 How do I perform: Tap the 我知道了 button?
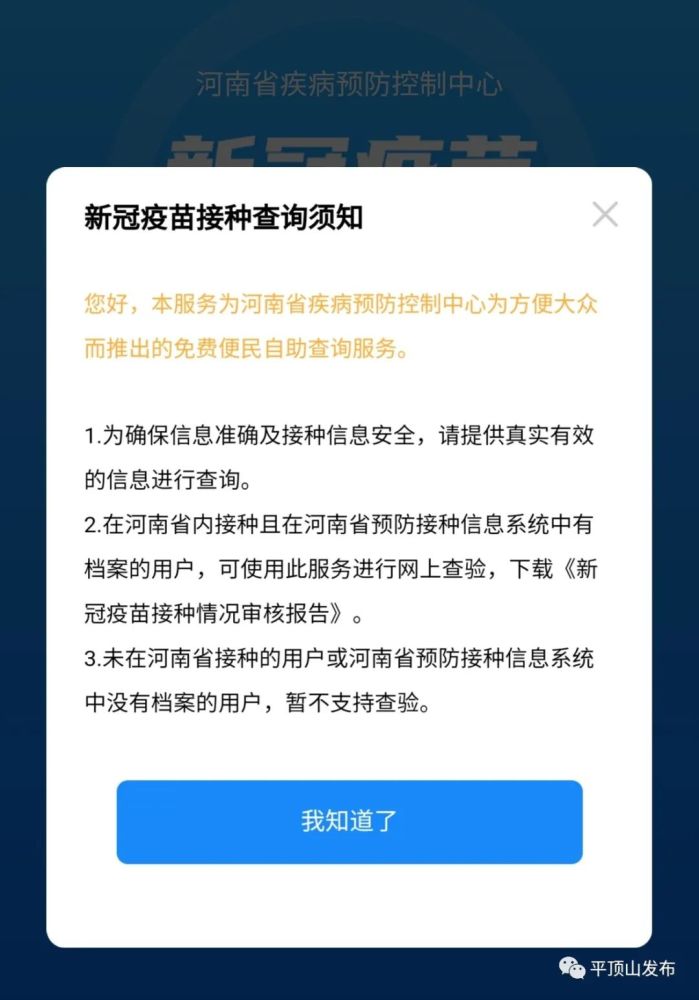pos(349,822)
